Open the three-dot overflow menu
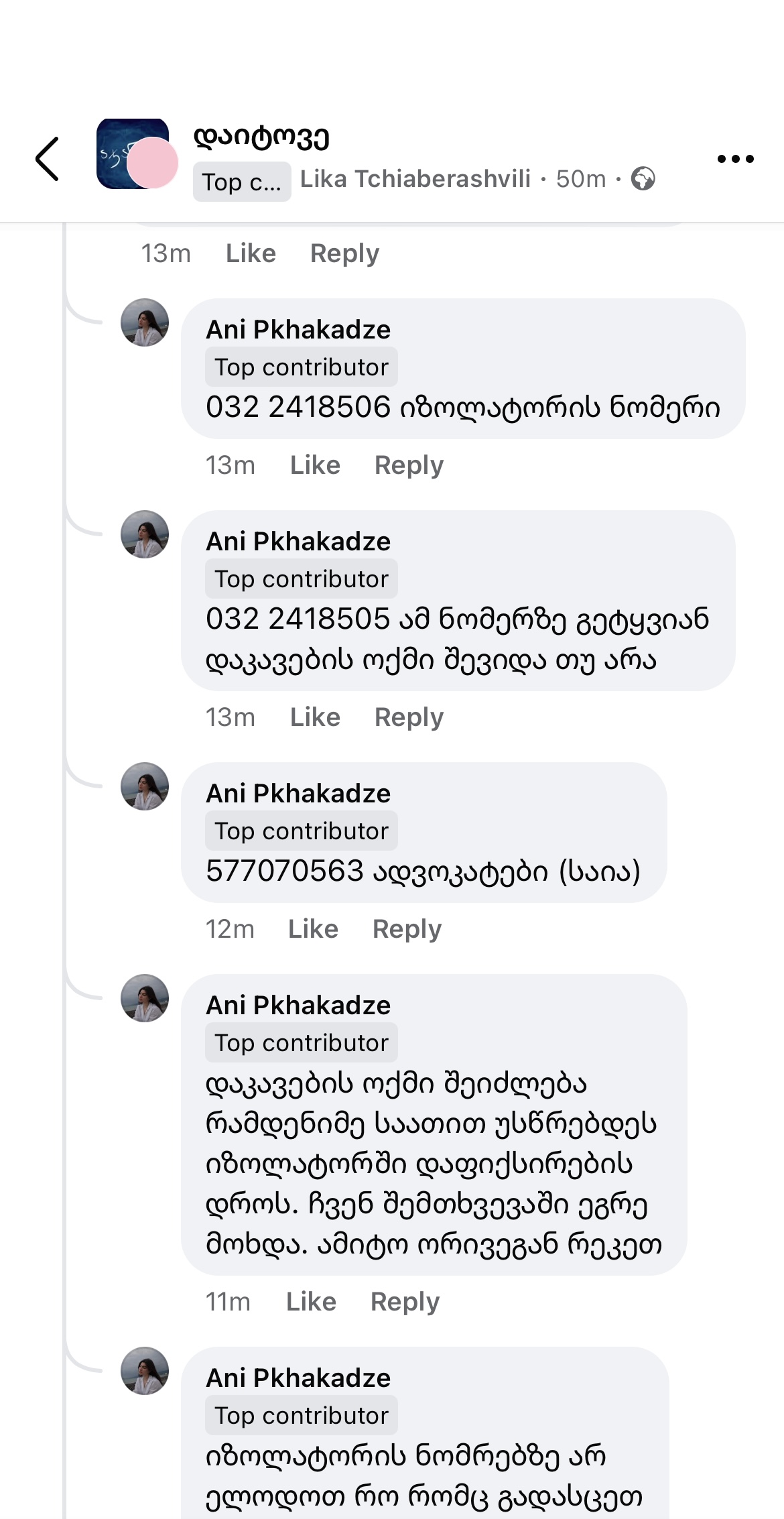Viewport: 784px width, 1519px height. pos(735,159)
